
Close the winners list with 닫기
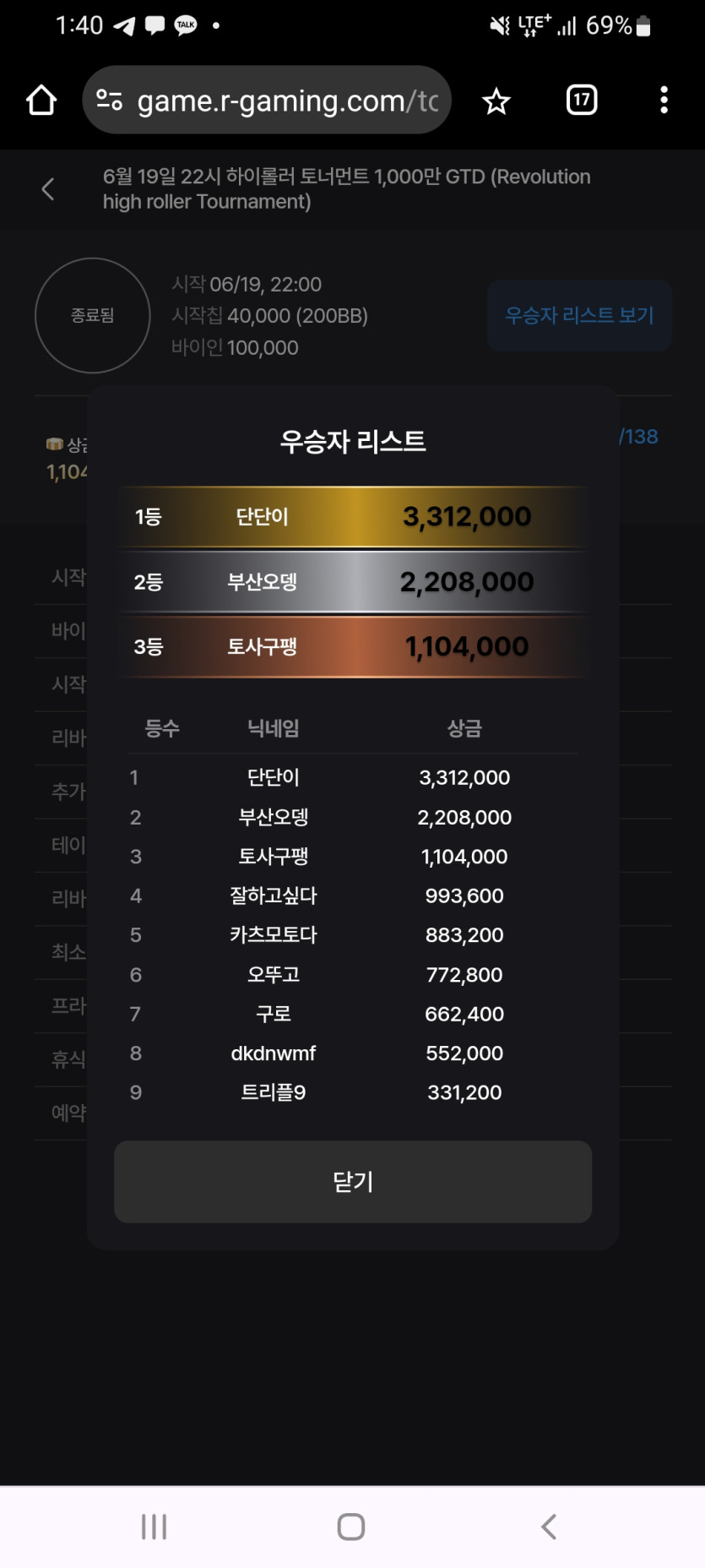352,1181
